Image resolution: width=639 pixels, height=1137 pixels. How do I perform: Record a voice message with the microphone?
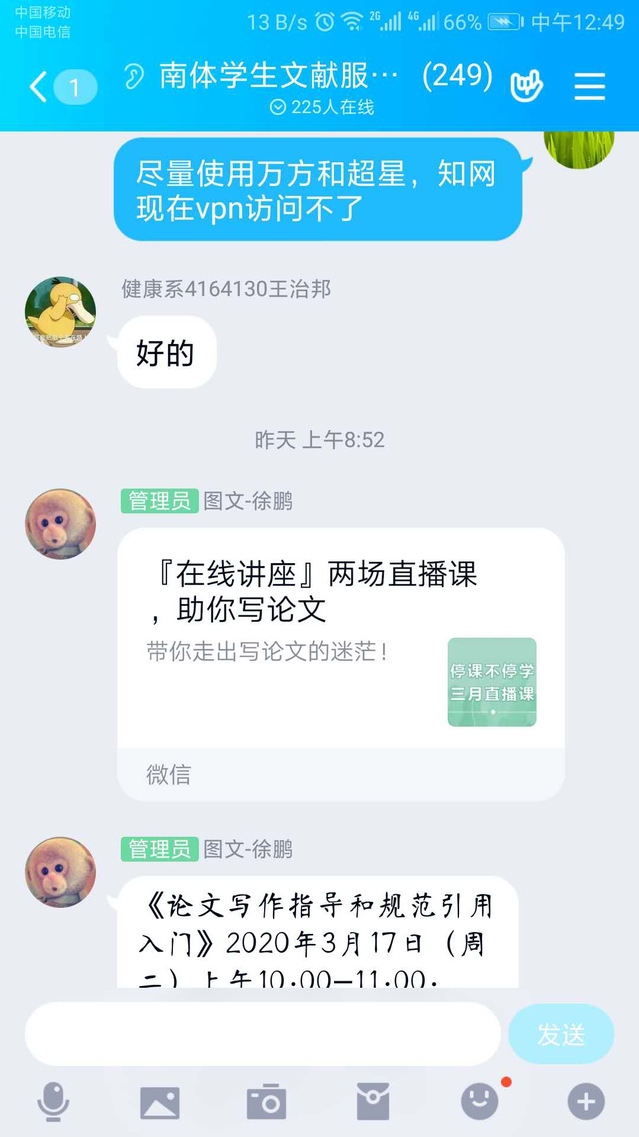coord(53,1102)
